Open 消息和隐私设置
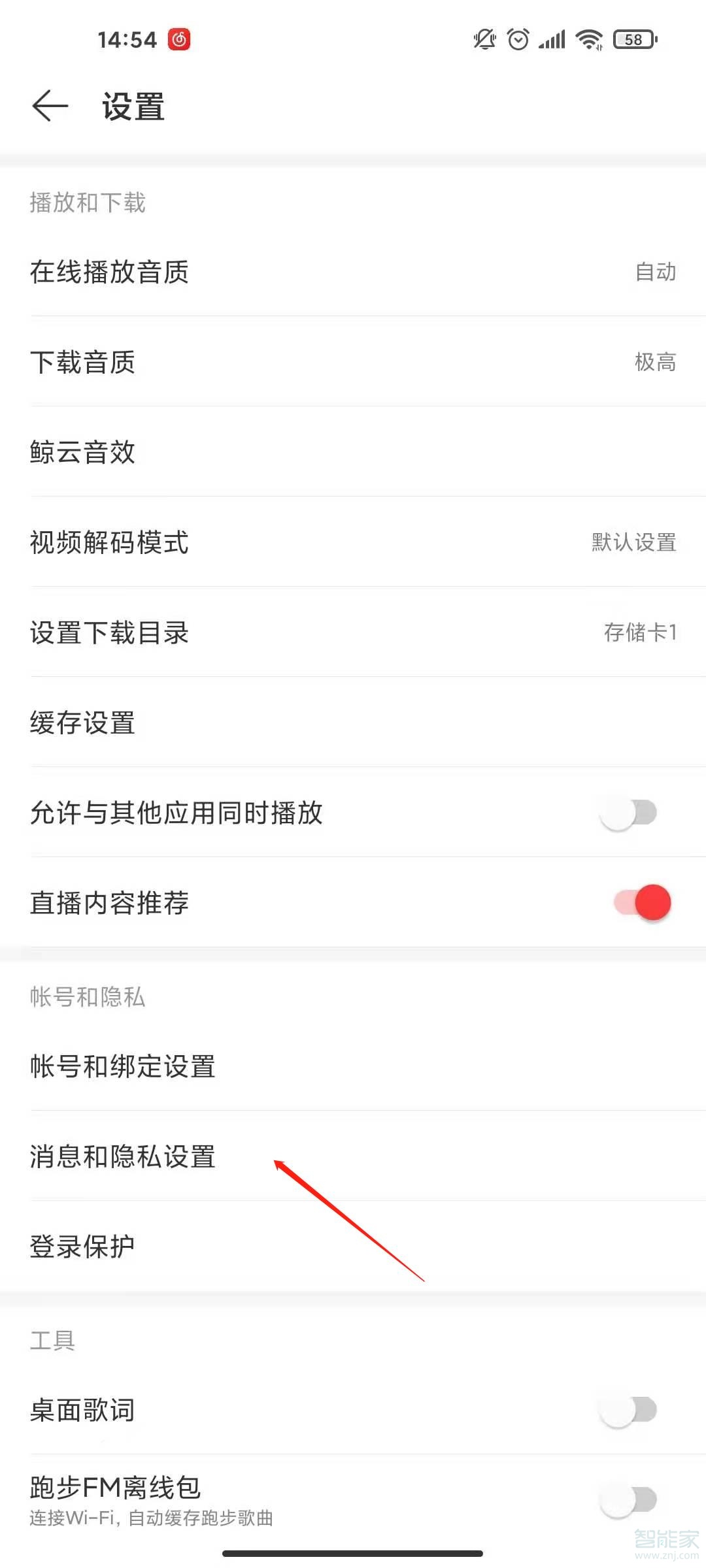 [353, 1155]
